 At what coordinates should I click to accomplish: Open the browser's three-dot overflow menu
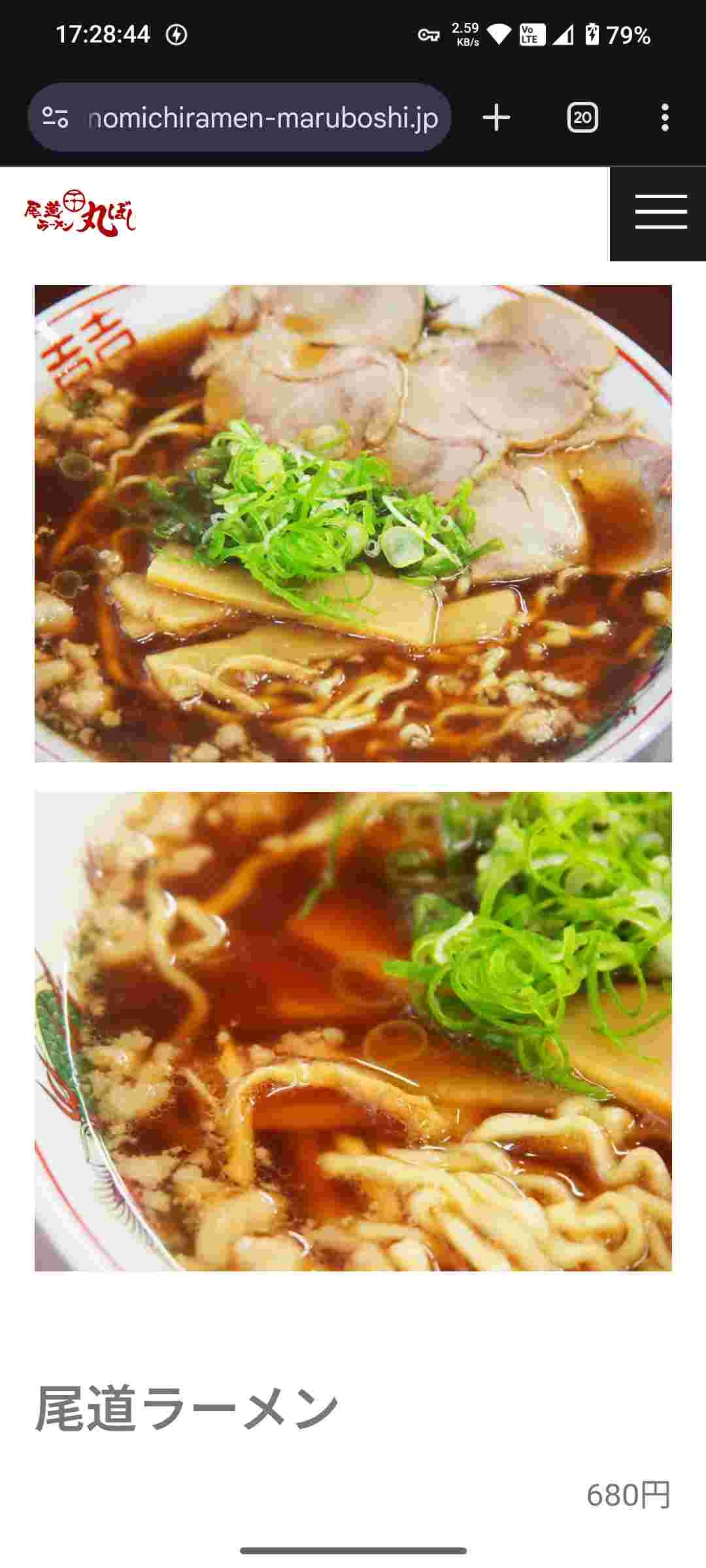coord(664,118)
